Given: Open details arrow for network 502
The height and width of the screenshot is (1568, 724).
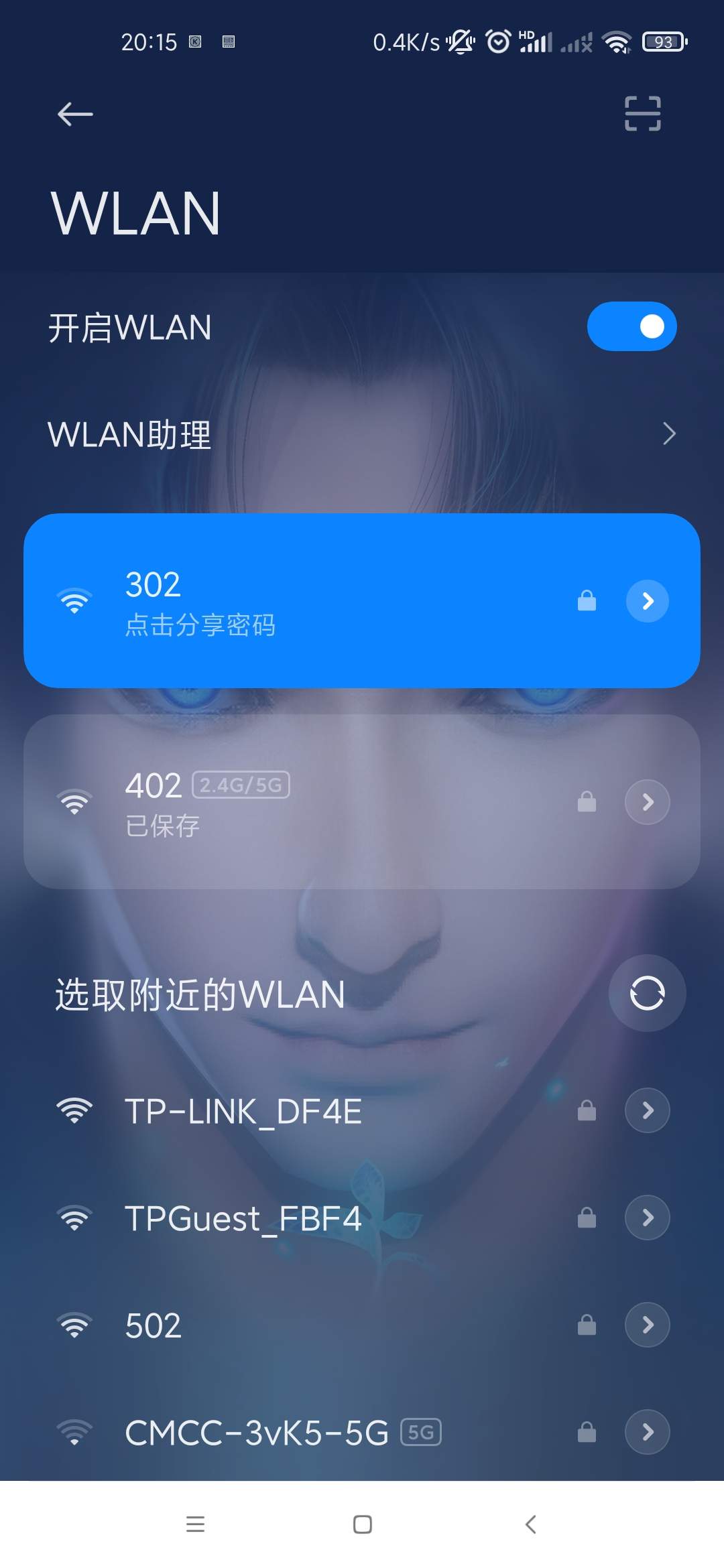Looking at the screenshot, I should [x=647, y=1325].
